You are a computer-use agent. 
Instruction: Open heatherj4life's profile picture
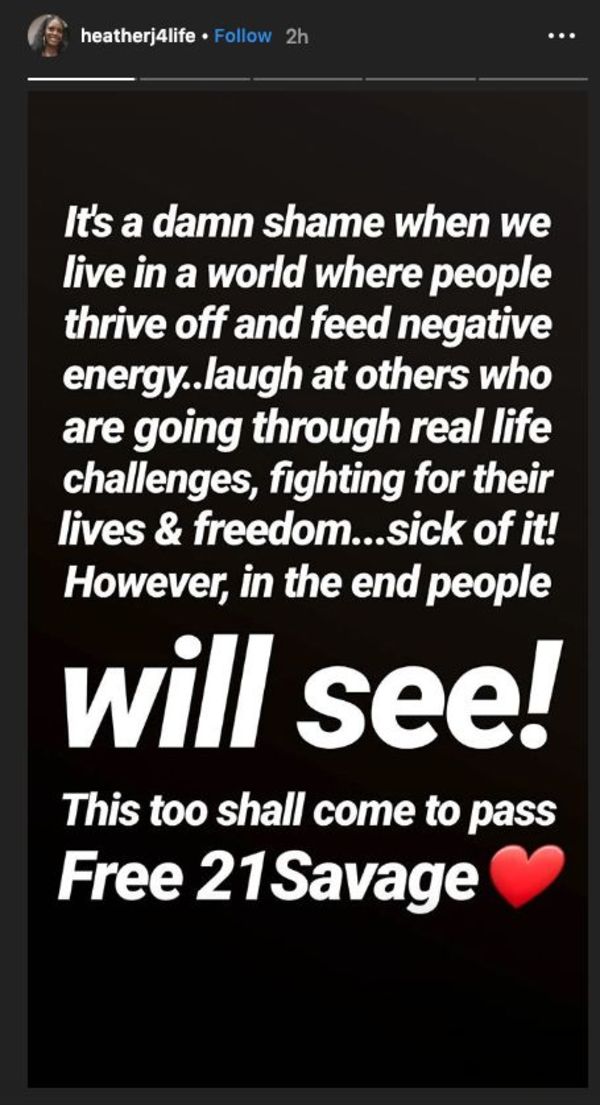[48, 35]
